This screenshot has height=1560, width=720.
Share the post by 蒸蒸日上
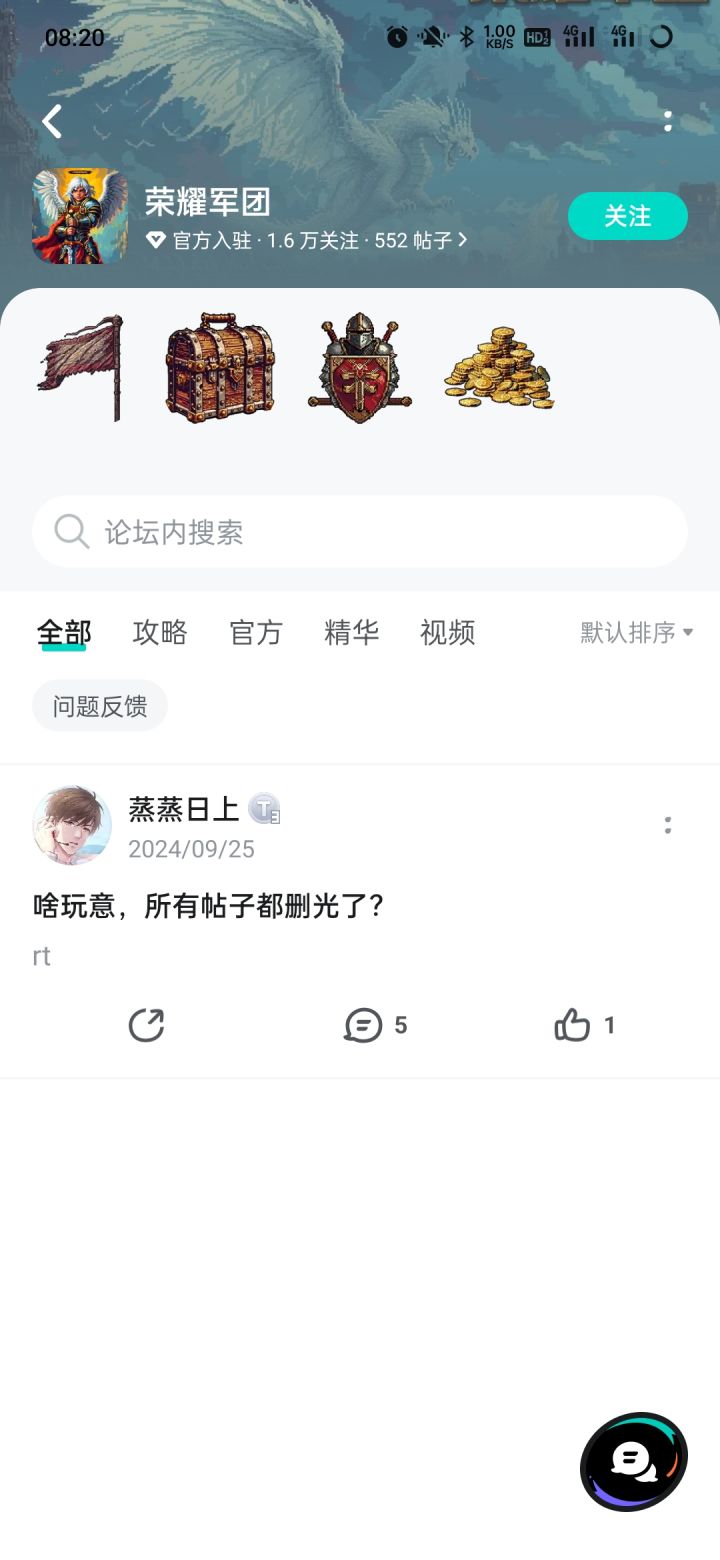click(146, 1025)
